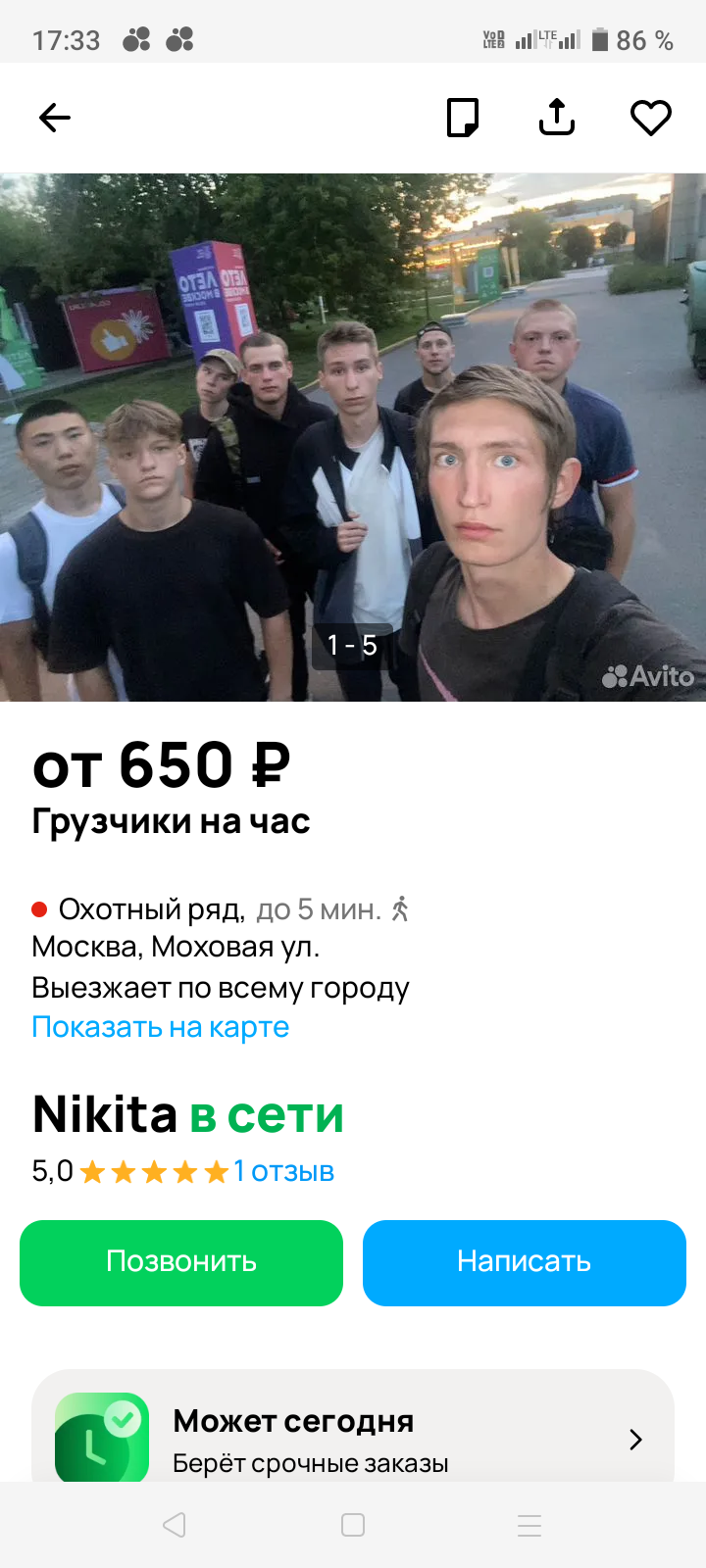Go back using the arrow icon

(55, 119)
